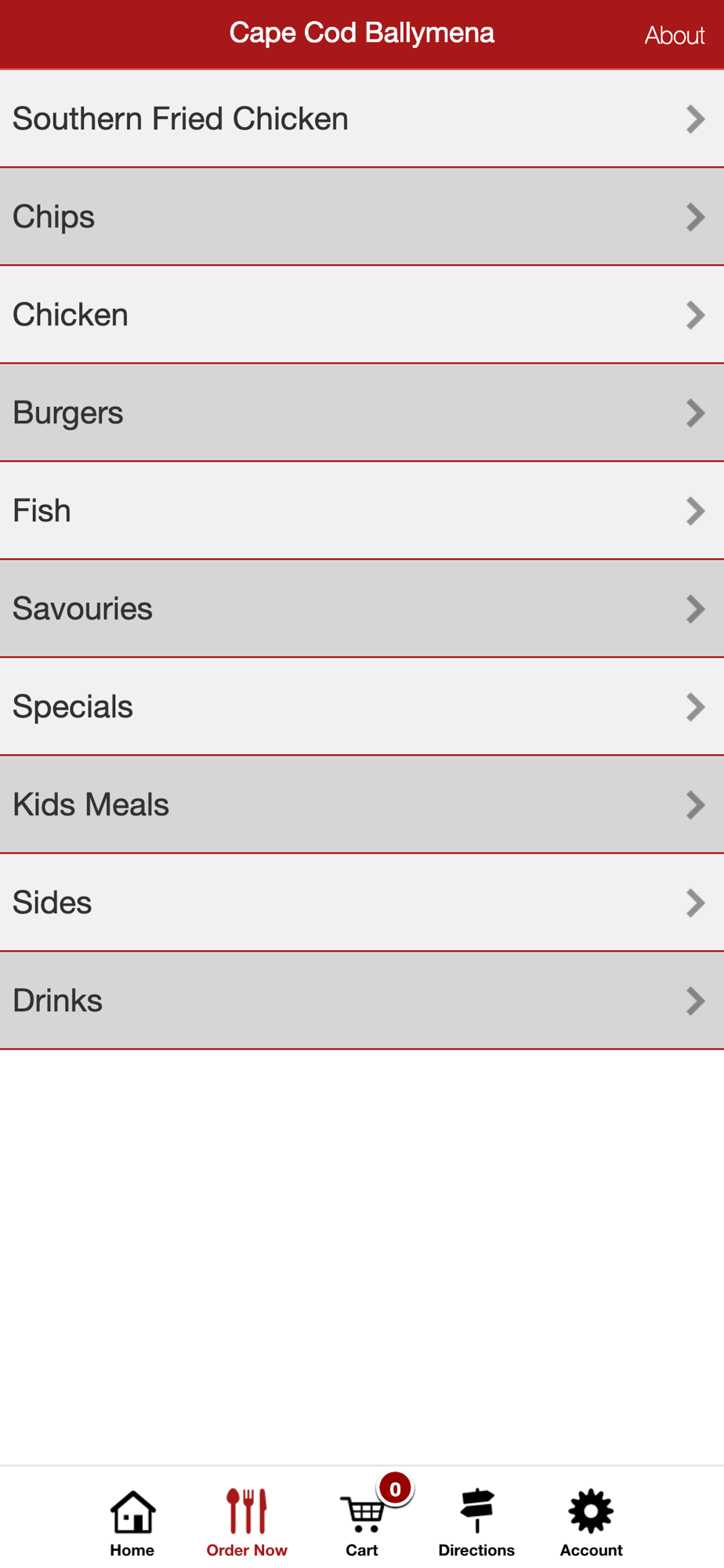
Task: View the Burgers section
Action: pyautogui.click(x=361, y=413)
